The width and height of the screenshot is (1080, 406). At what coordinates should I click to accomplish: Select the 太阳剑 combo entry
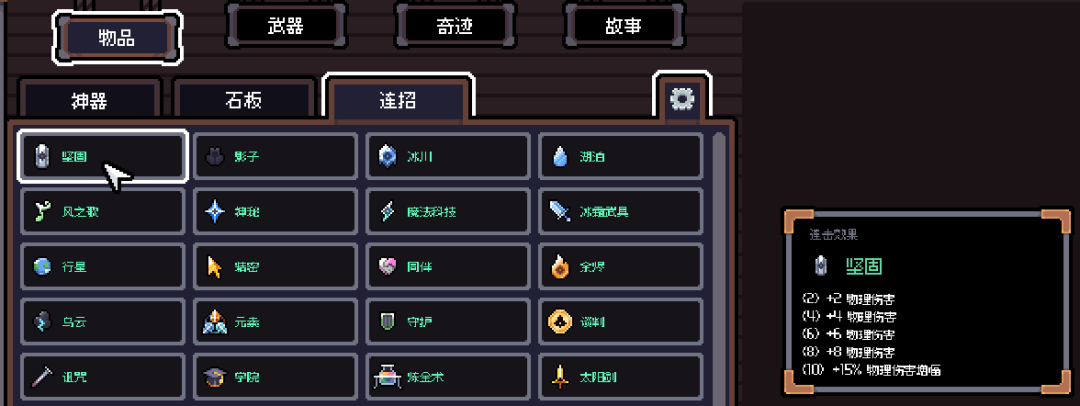(621, 377)
